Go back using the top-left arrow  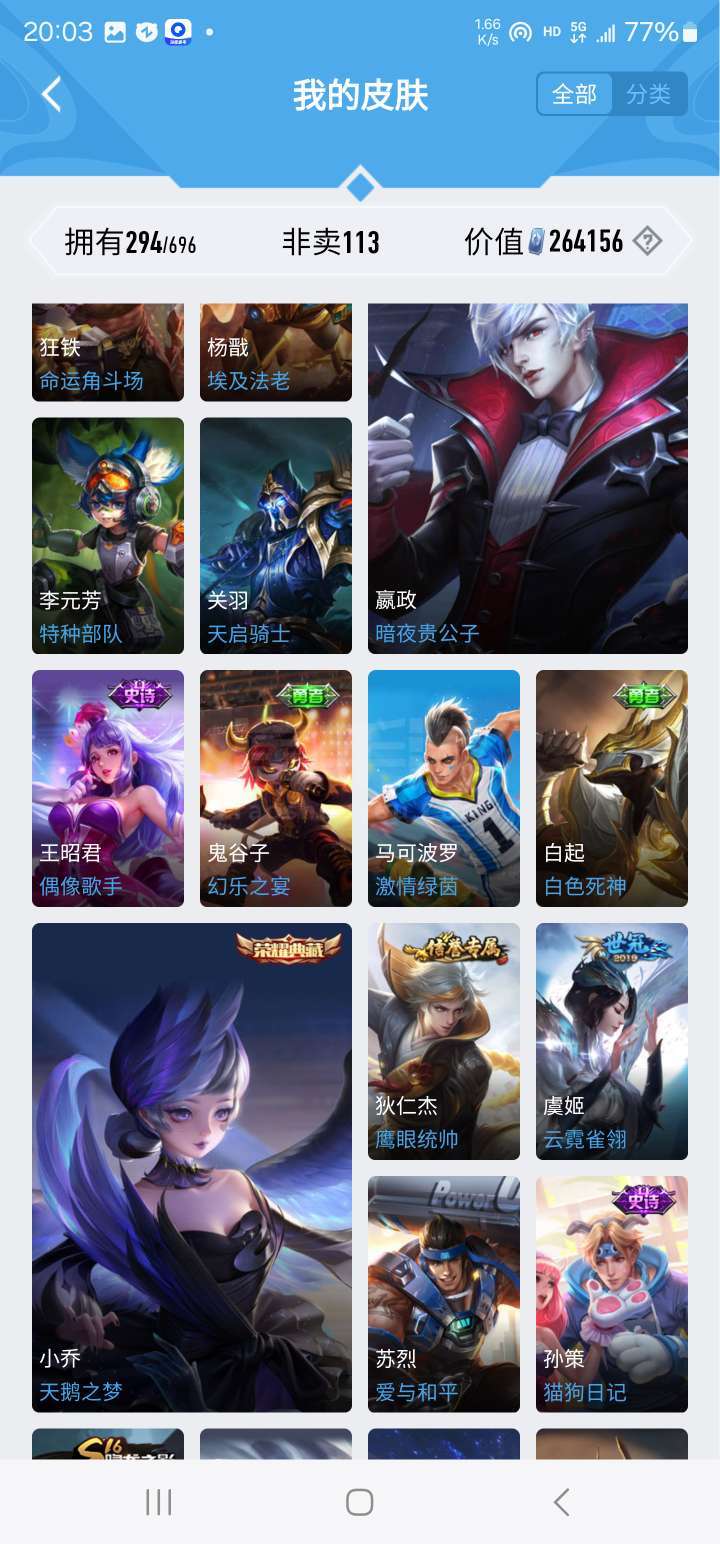(52, 95)
